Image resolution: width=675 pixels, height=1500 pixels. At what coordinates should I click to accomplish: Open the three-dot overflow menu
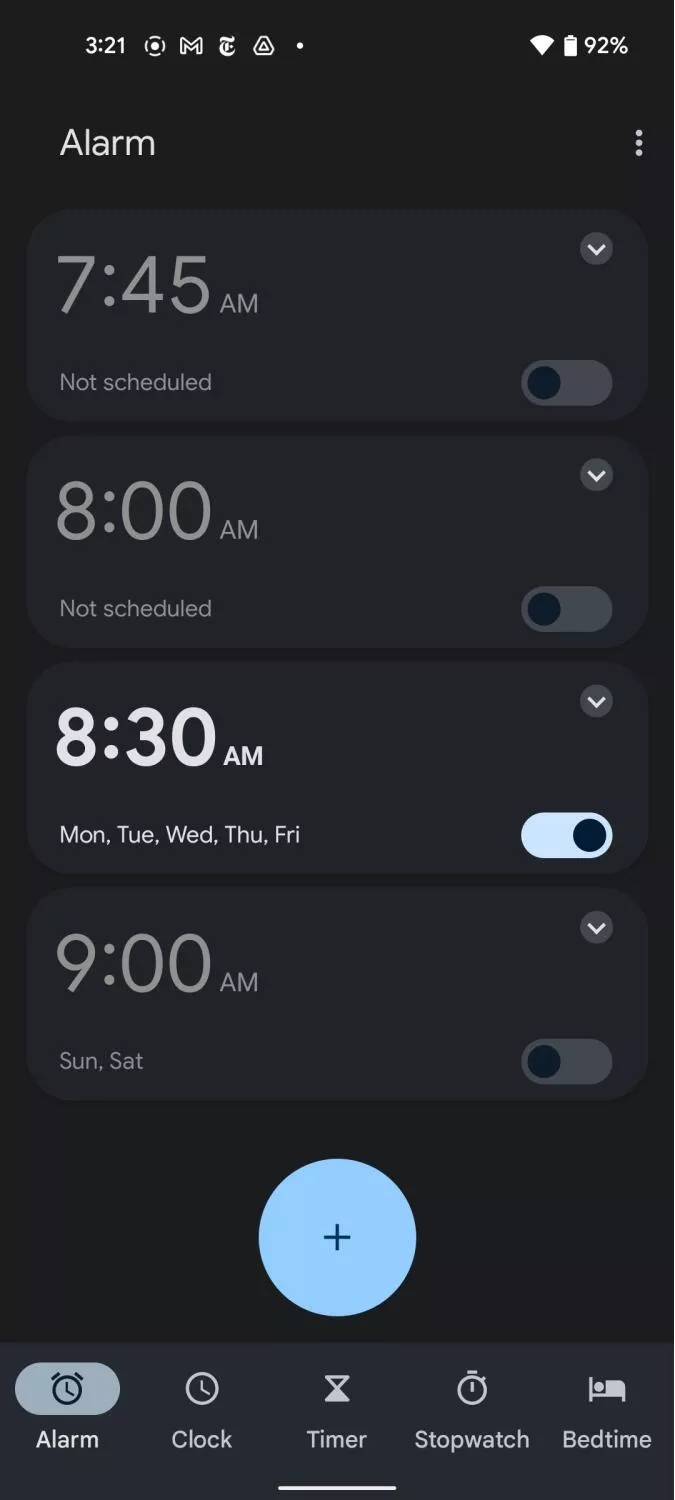click(x=639, y=143)
